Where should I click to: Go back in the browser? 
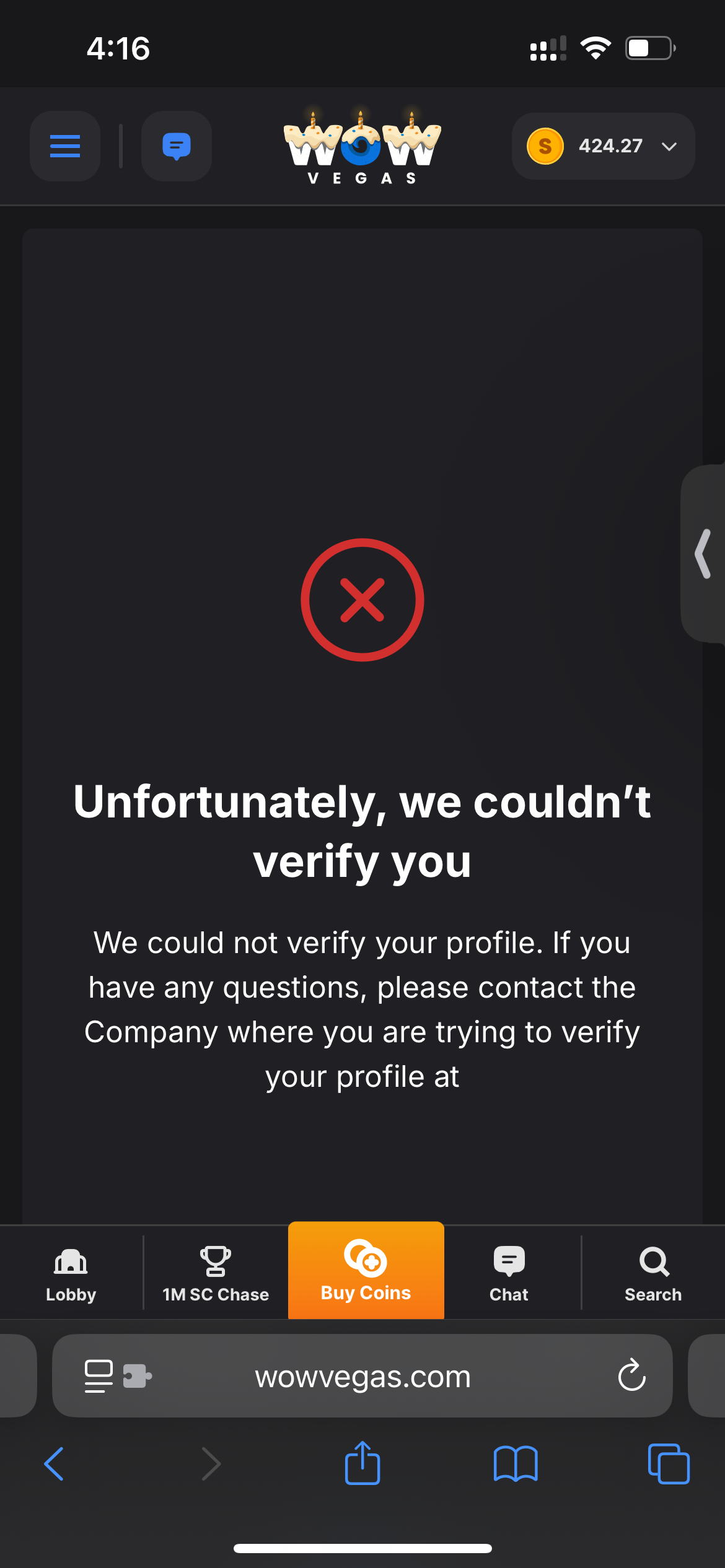55,1464
